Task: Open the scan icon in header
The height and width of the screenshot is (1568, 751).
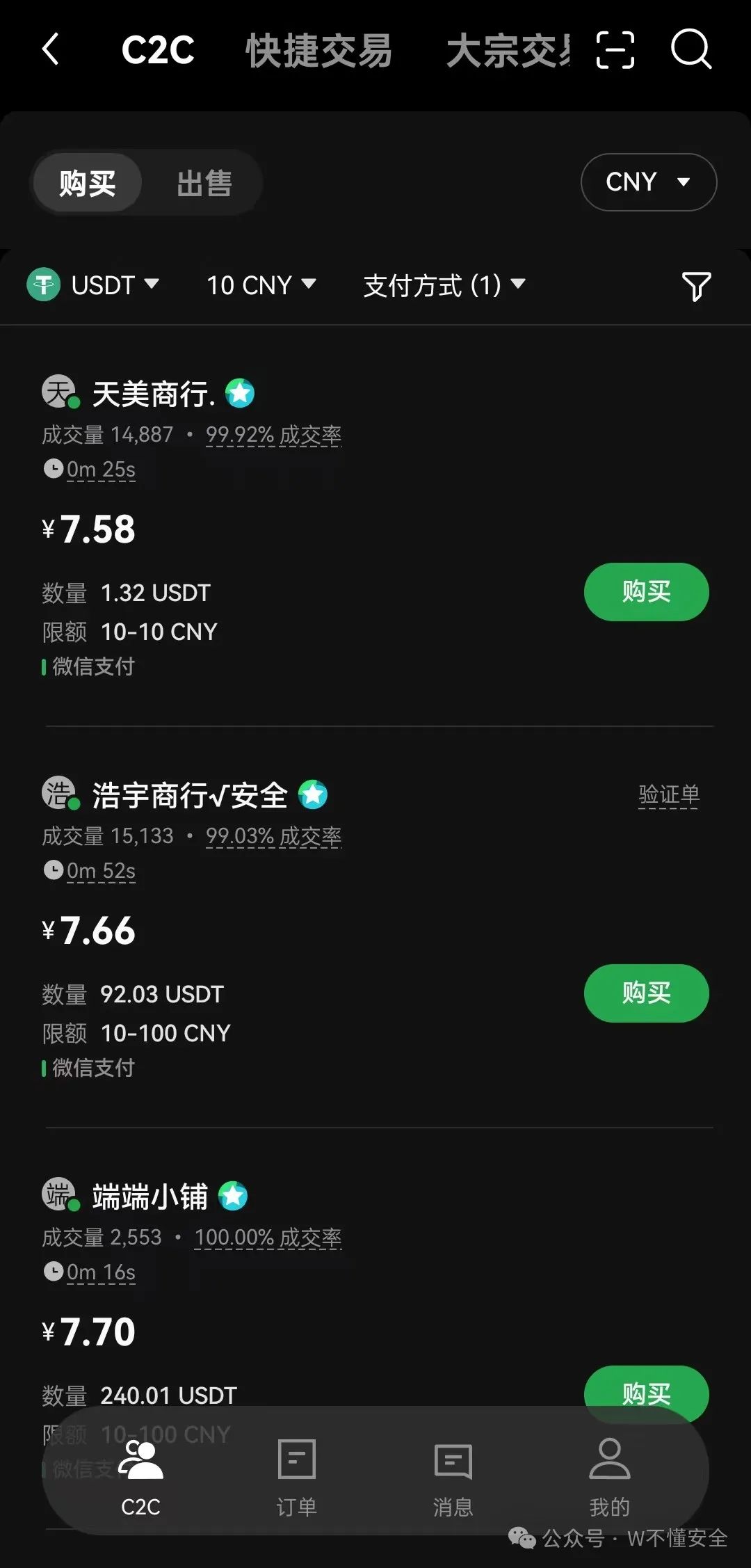Action: coord(615,50)
